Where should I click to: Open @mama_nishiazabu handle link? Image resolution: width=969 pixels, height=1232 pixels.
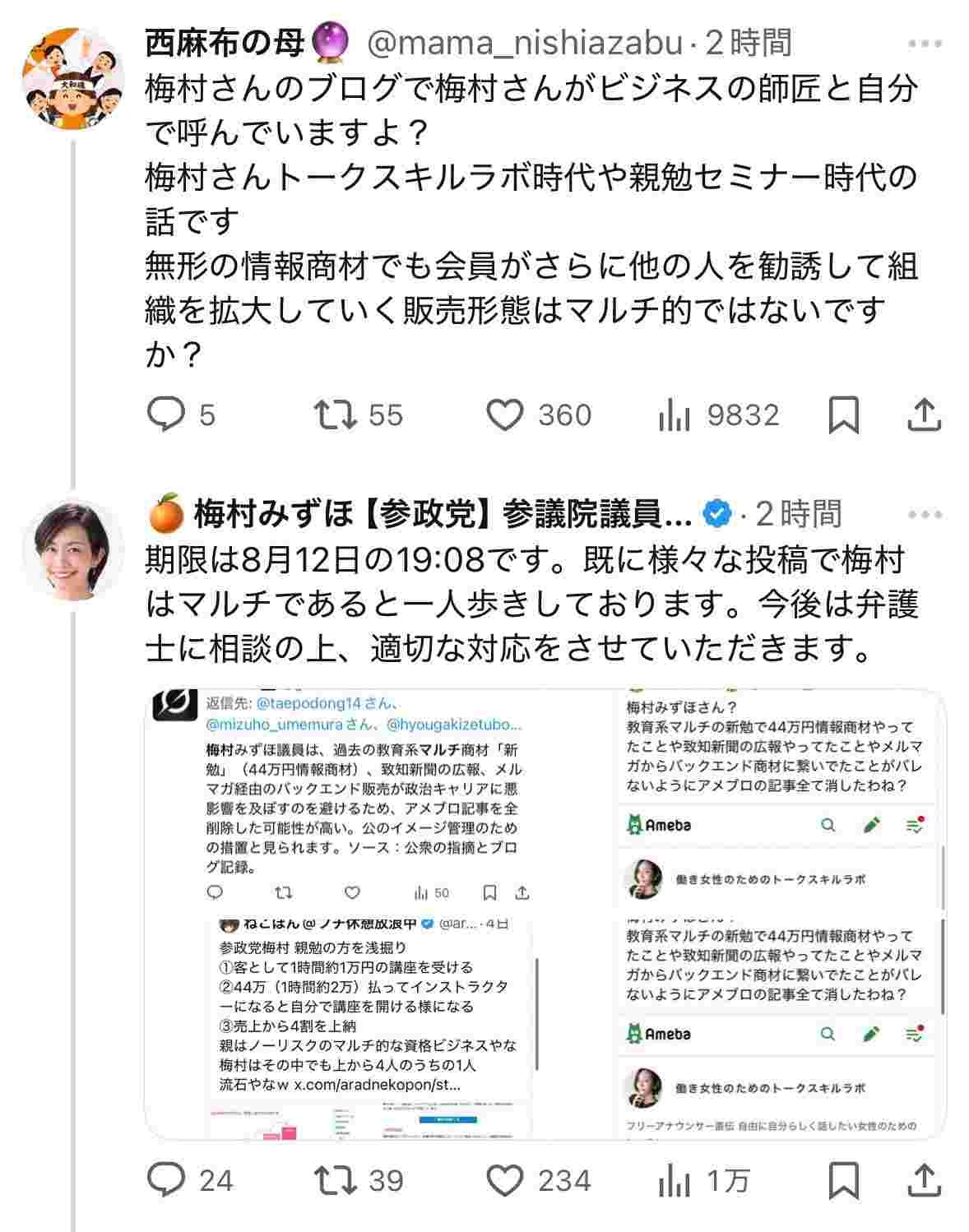pyautogui.click(x=524, y=43)
